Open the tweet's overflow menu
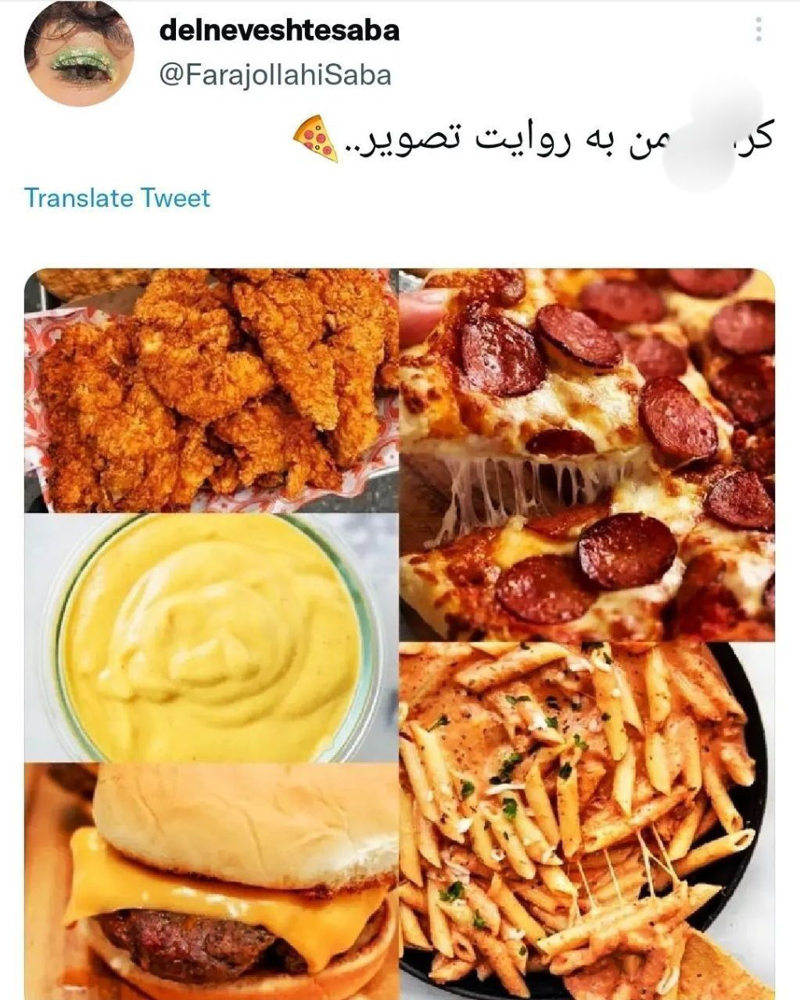Viewport: 800px width, 1000px height. [x=759, y=30]
